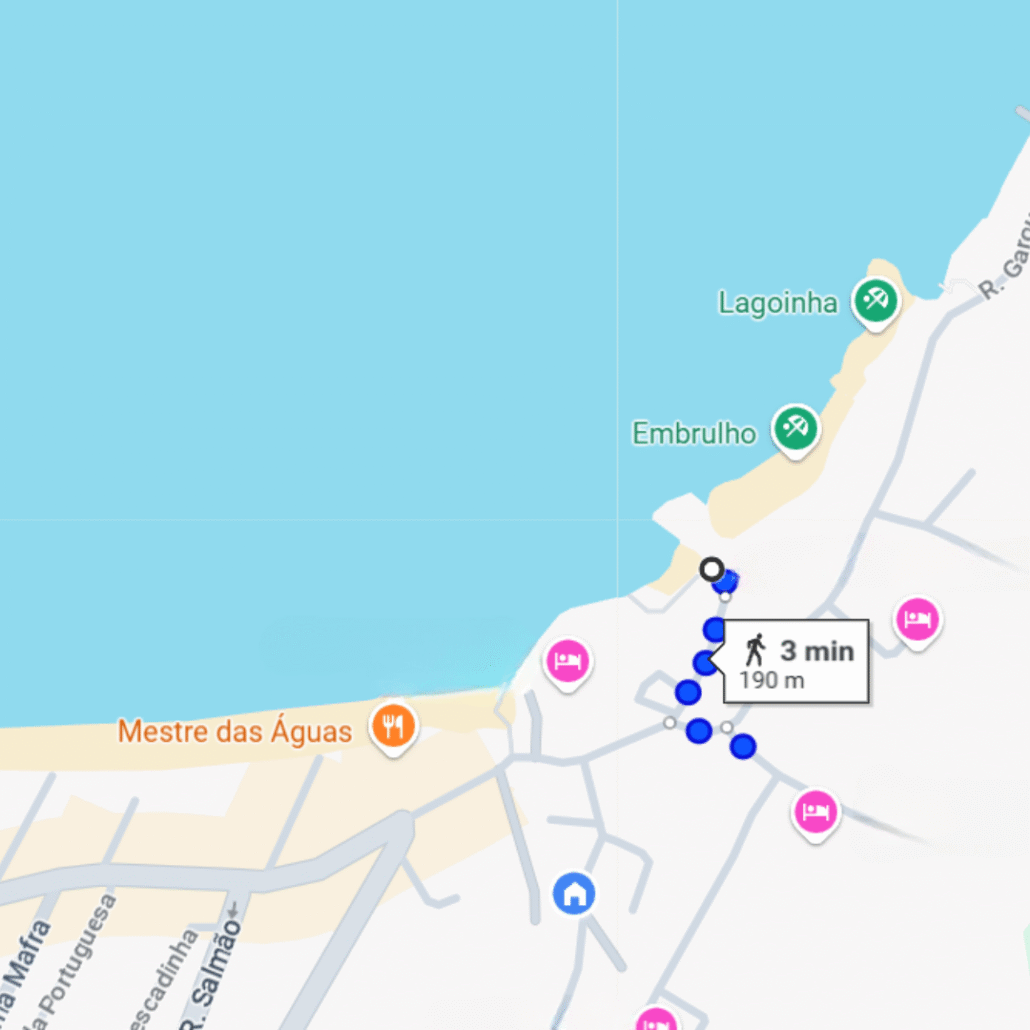The image size is (1030, 1030).
Task: Tap the 3 min walking route label
Action: 797,661
